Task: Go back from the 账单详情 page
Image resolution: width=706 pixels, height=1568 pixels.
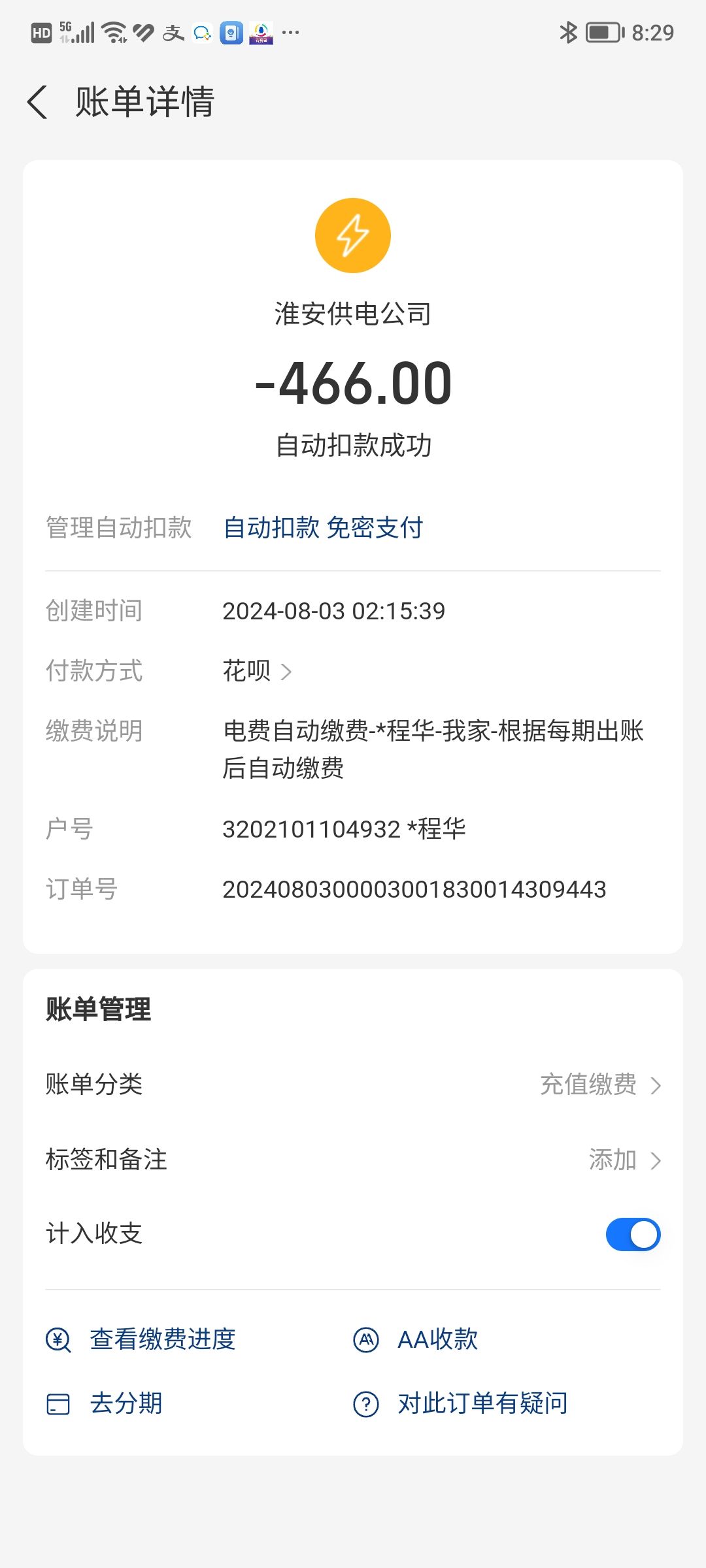Action: click(x=38, y=102)
